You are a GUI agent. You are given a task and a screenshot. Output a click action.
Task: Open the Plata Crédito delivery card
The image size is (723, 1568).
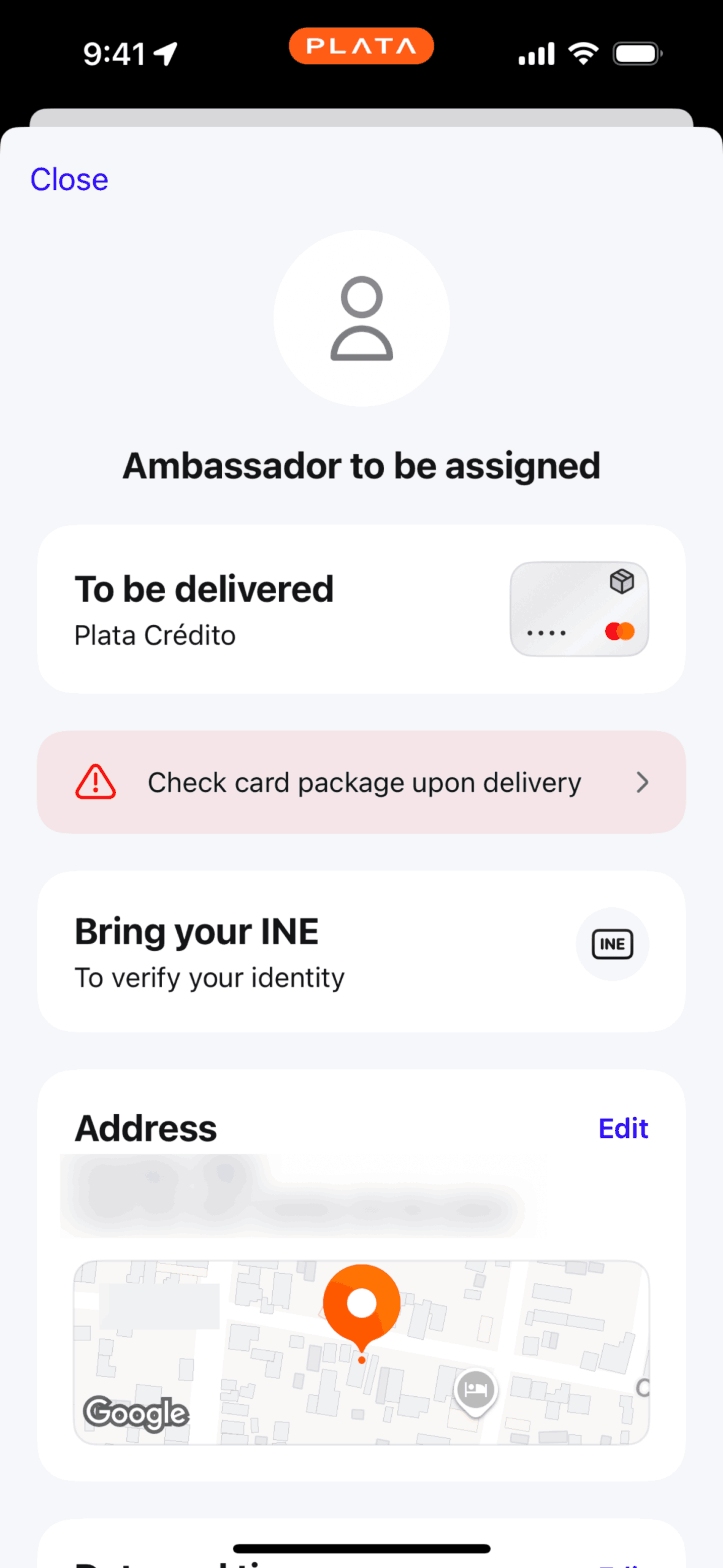[361, 609]
